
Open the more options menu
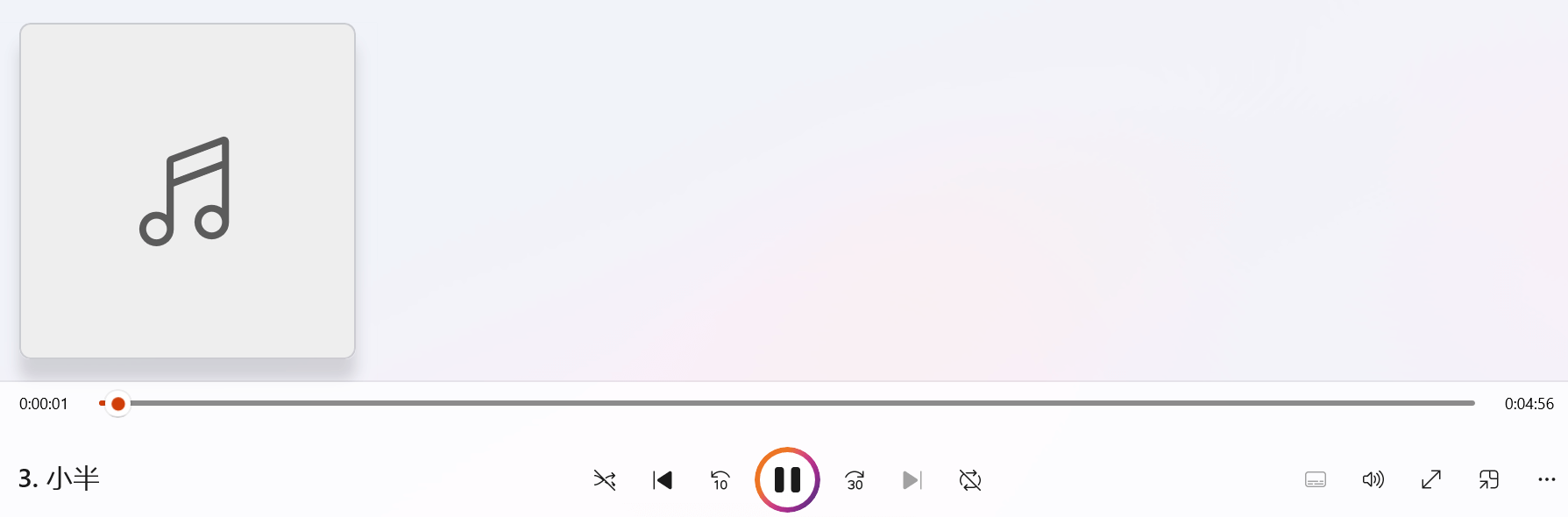[x=1546, y=479]
